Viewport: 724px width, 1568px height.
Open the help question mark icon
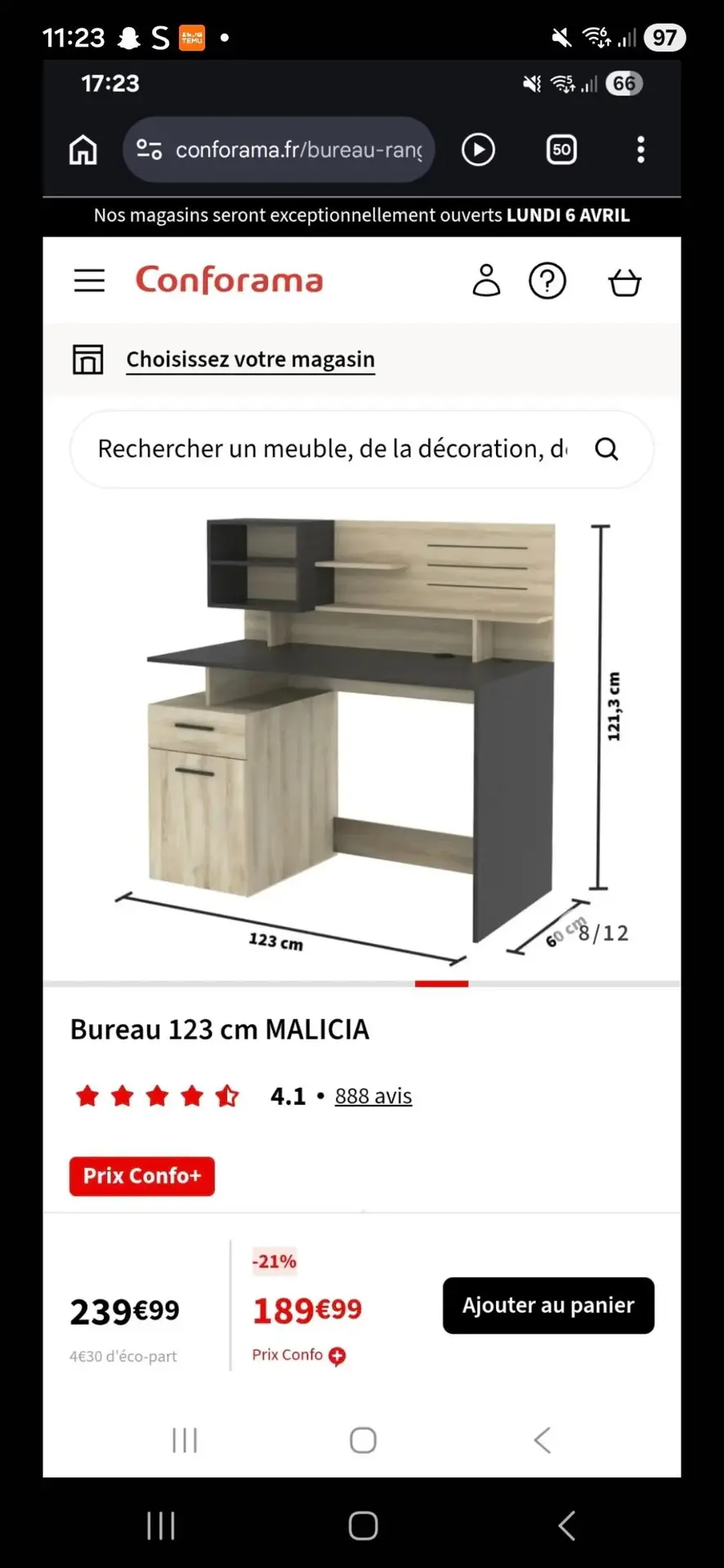click(x=547, y=281)
